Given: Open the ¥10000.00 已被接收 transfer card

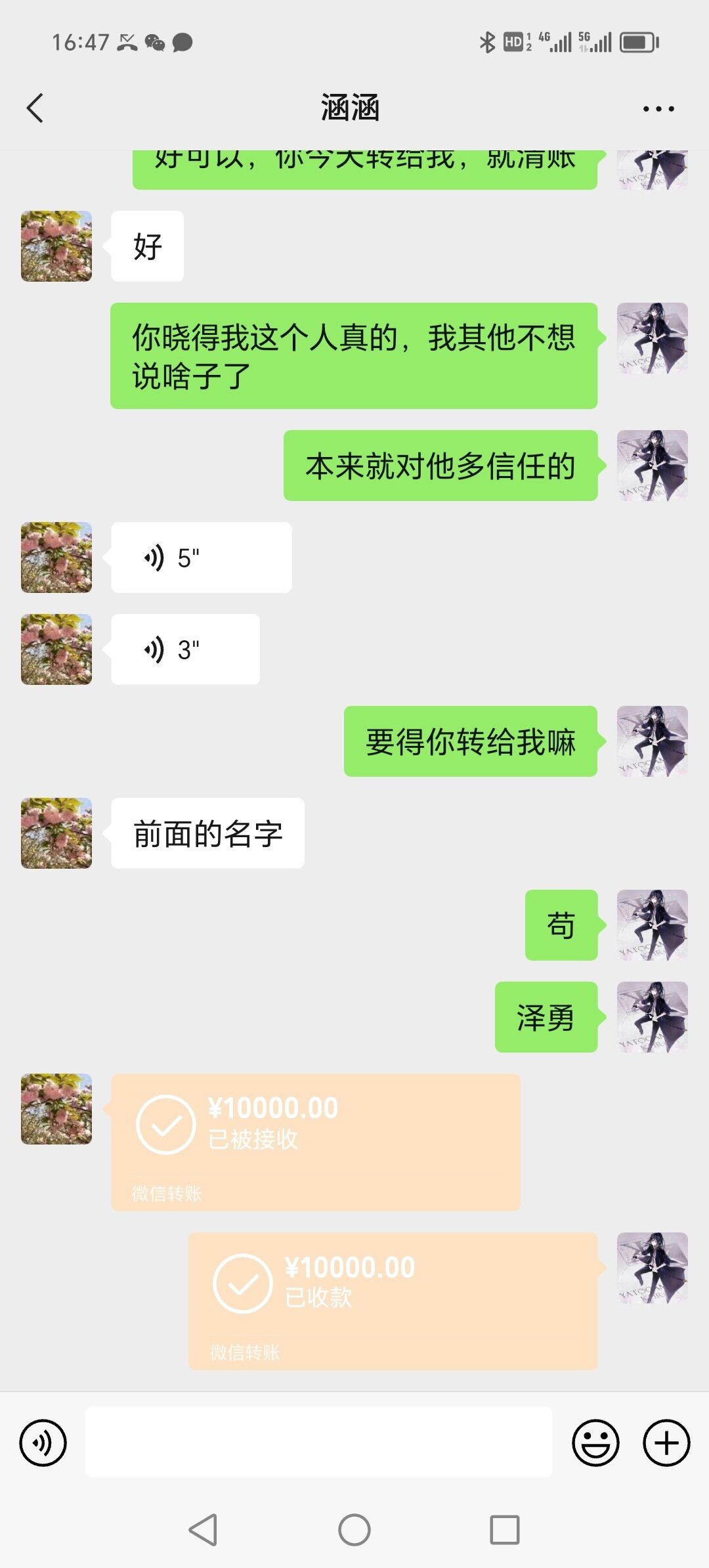Looking at the screenshot, I should (315, 1141).
